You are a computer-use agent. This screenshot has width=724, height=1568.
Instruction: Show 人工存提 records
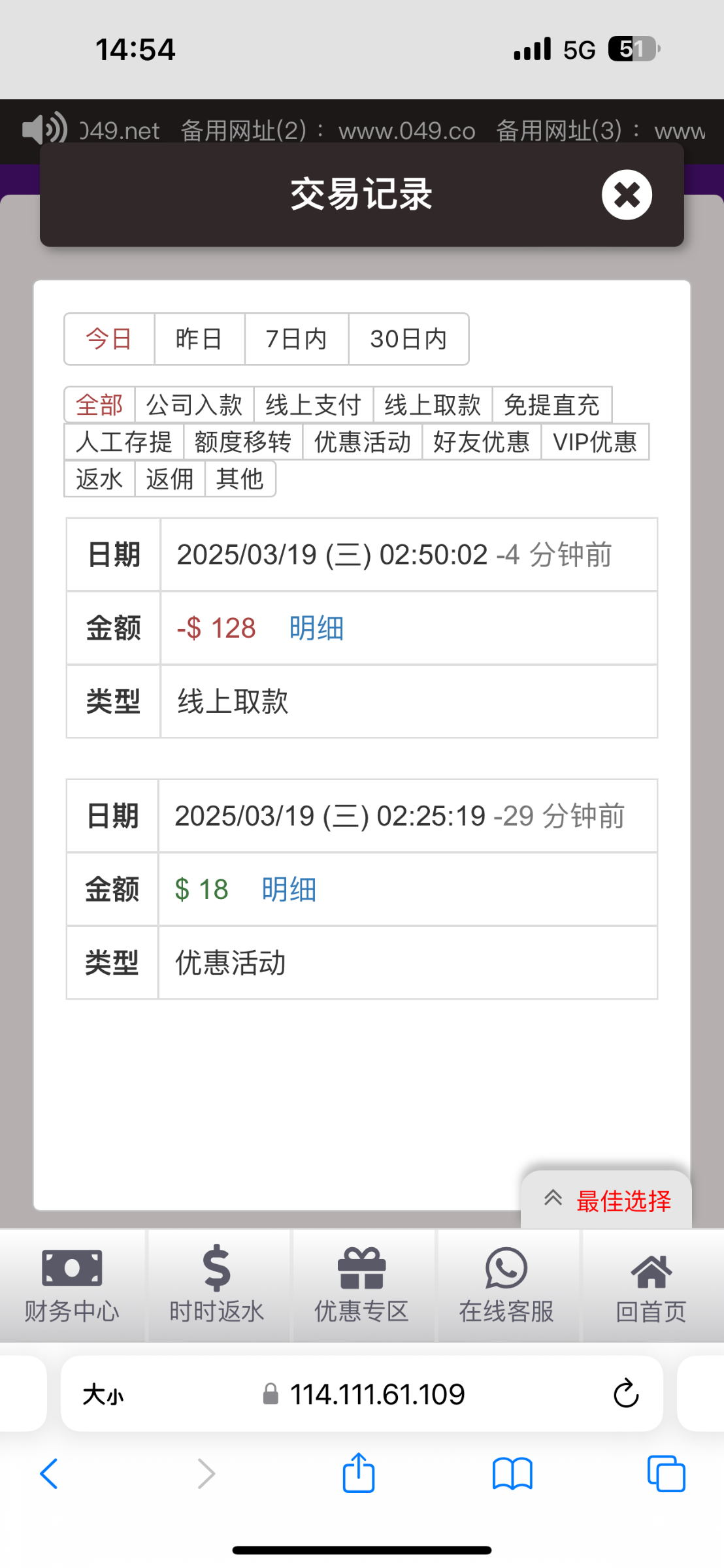(x=123, y=442)
